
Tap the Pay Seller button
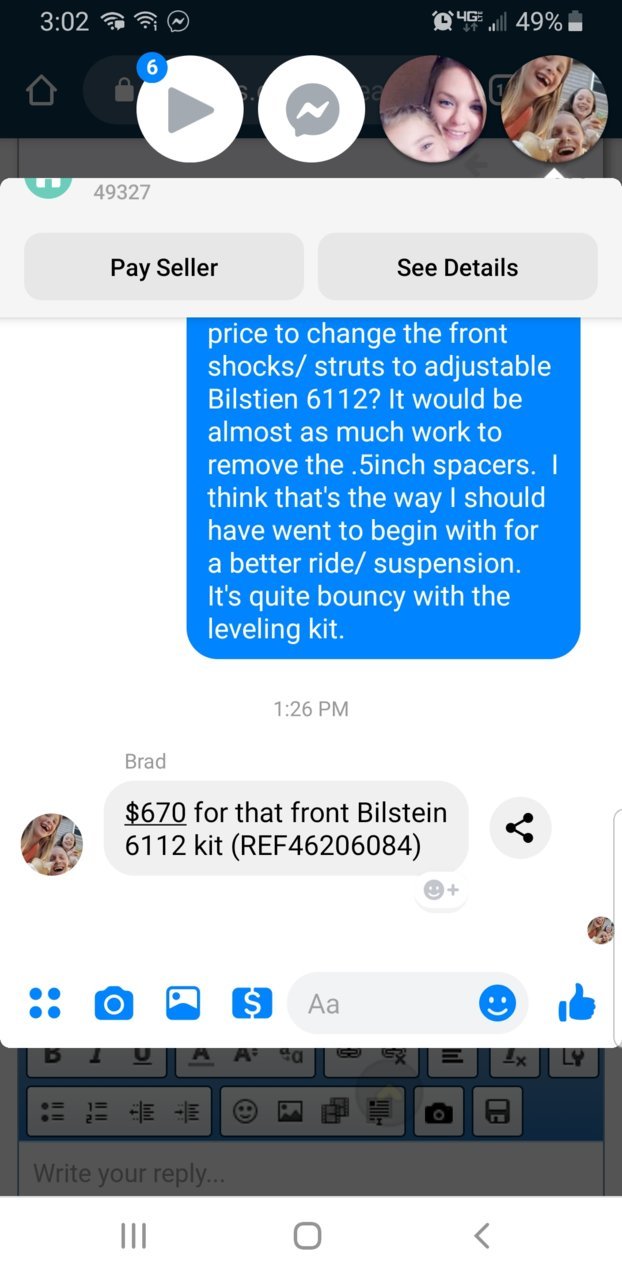163,267
